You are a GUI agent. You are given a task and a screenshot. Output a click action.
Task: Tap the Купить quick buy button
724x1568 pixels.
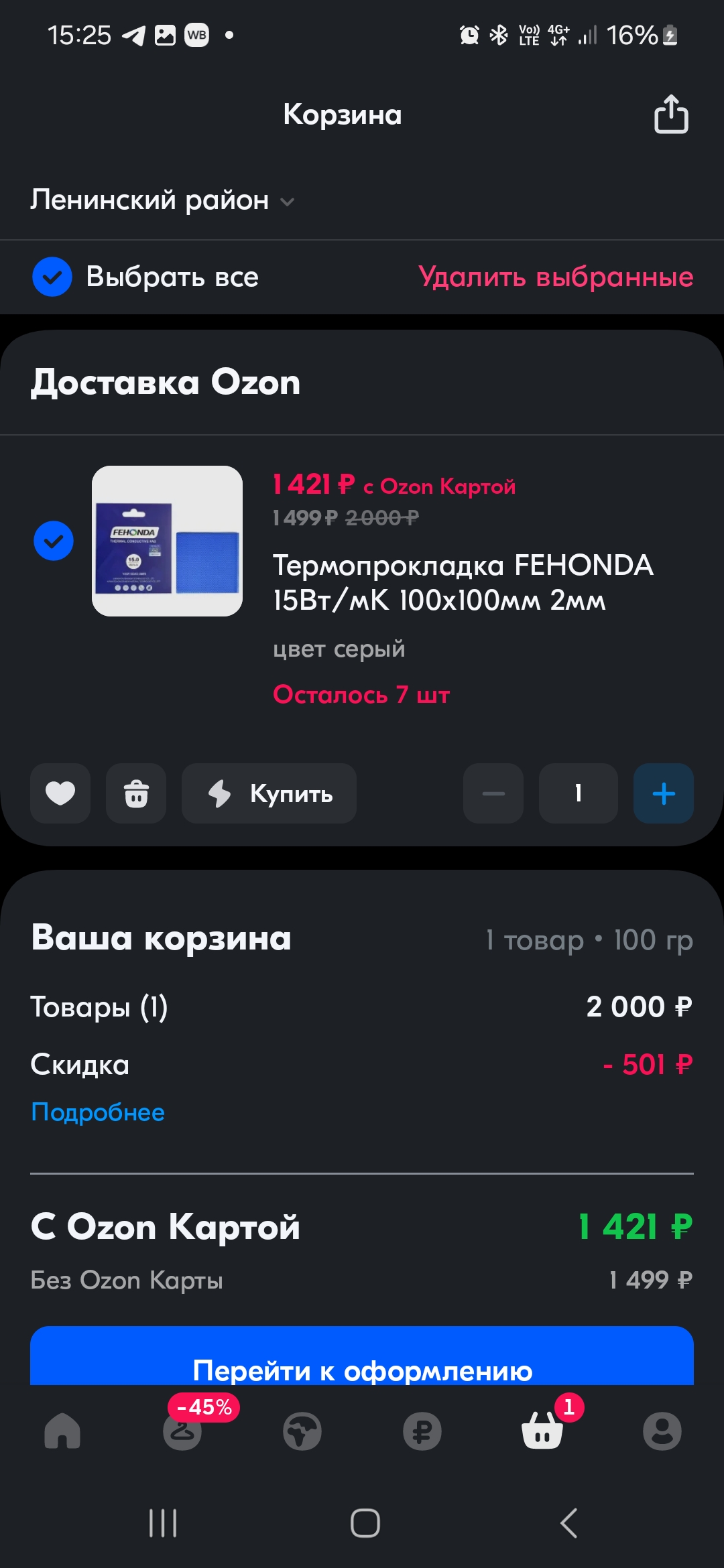tap(269, 793)
